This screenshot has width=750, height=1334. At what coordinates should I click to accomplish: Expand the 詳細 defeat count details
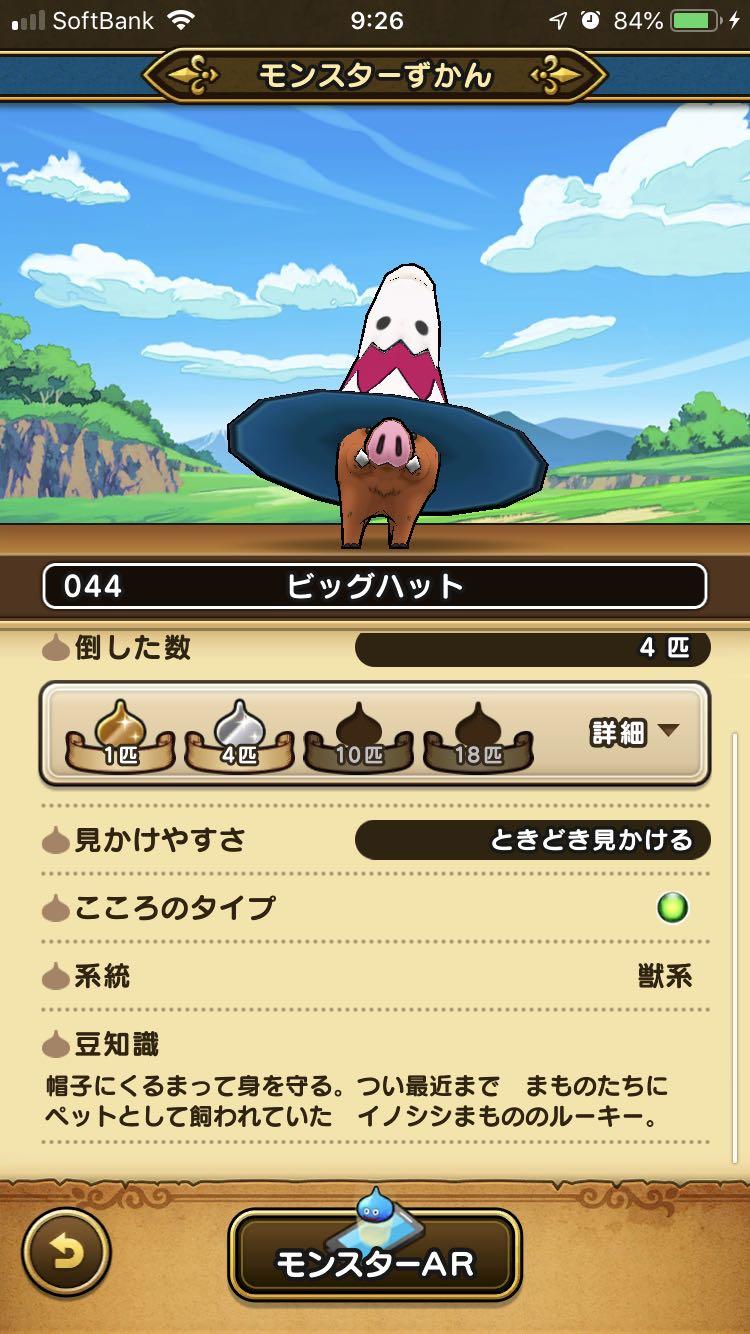click(634, 732)
